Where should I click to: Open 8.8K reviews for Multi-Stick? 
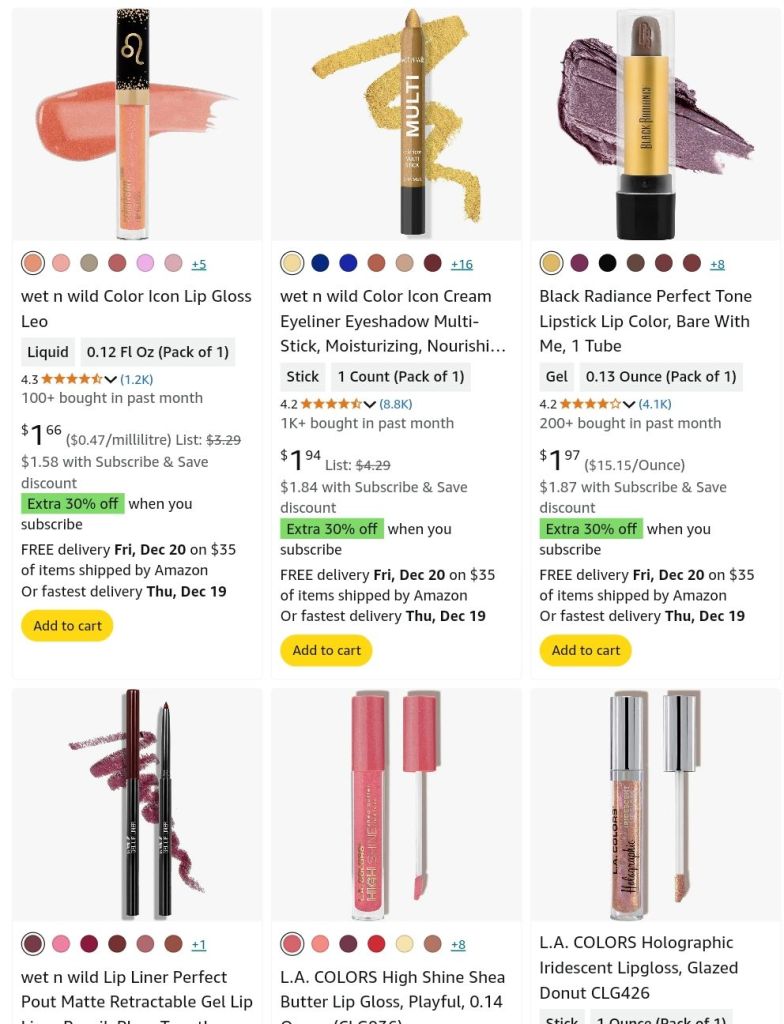(396, 404)
